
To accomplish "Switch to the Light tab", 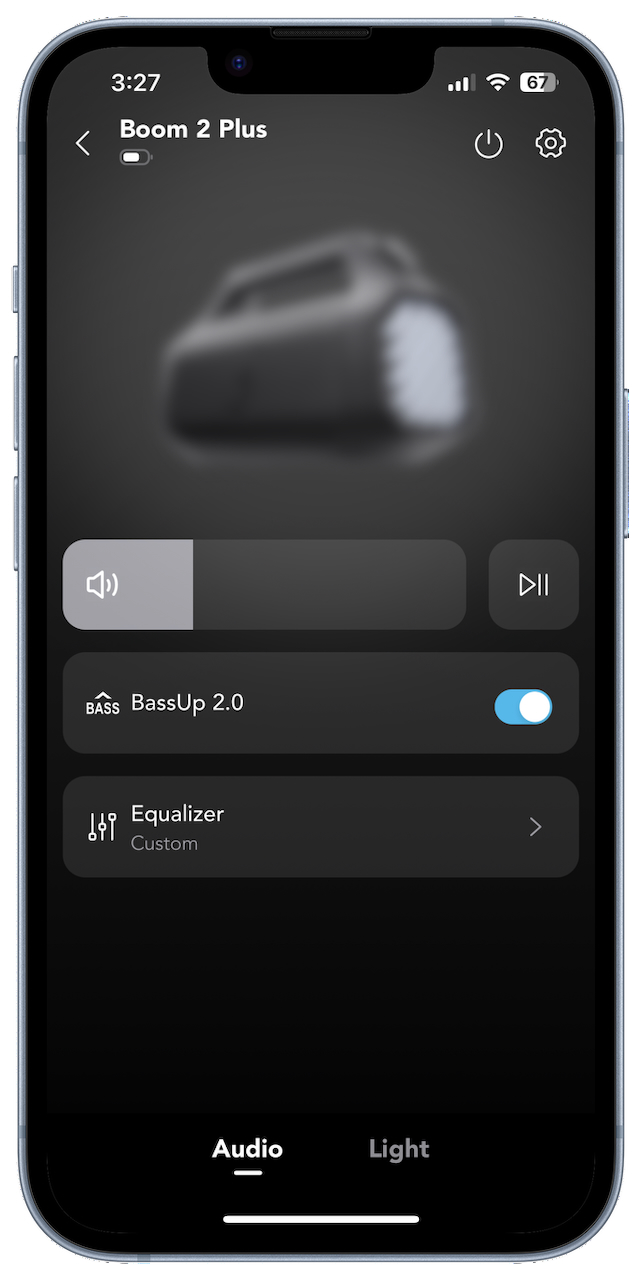I will click(x=399, y=1149).
